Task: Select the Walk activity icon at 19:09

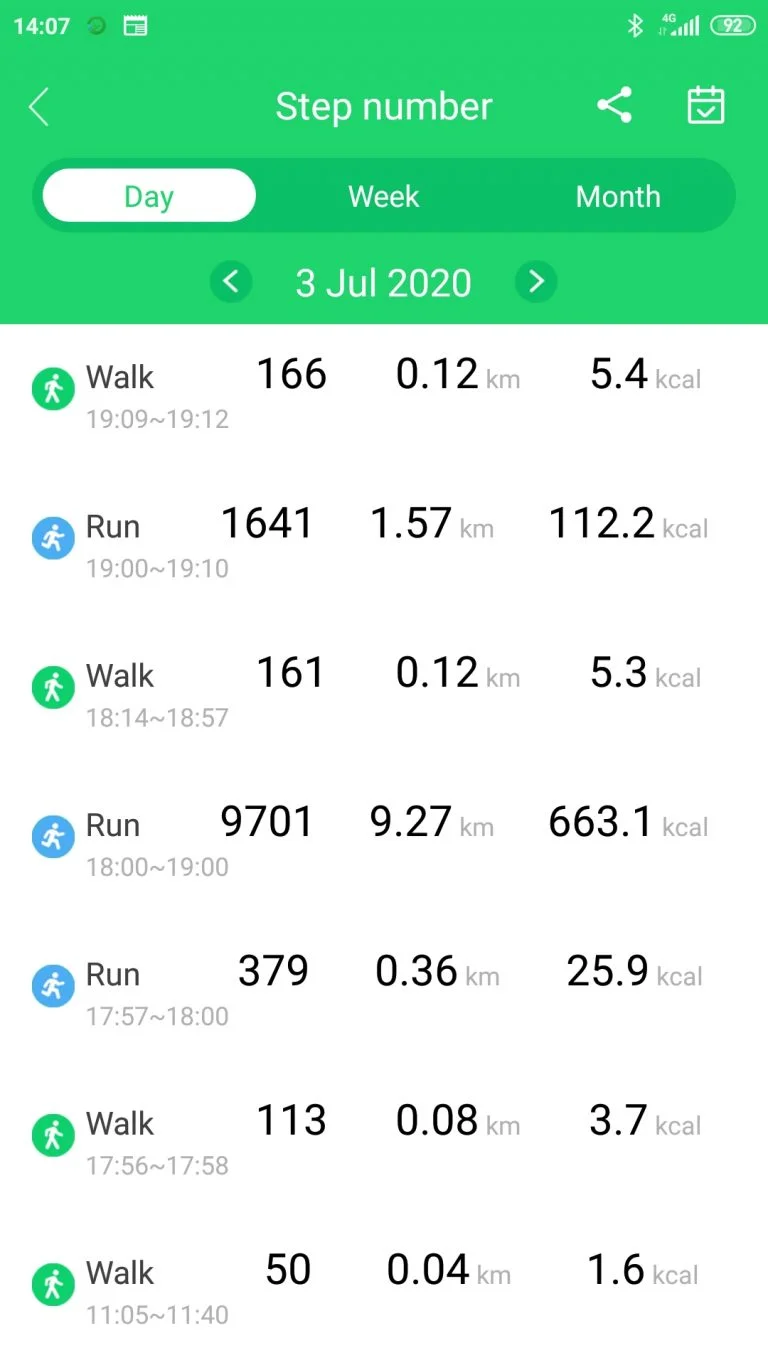Action: pyautogui.click(x=52, y=388)
